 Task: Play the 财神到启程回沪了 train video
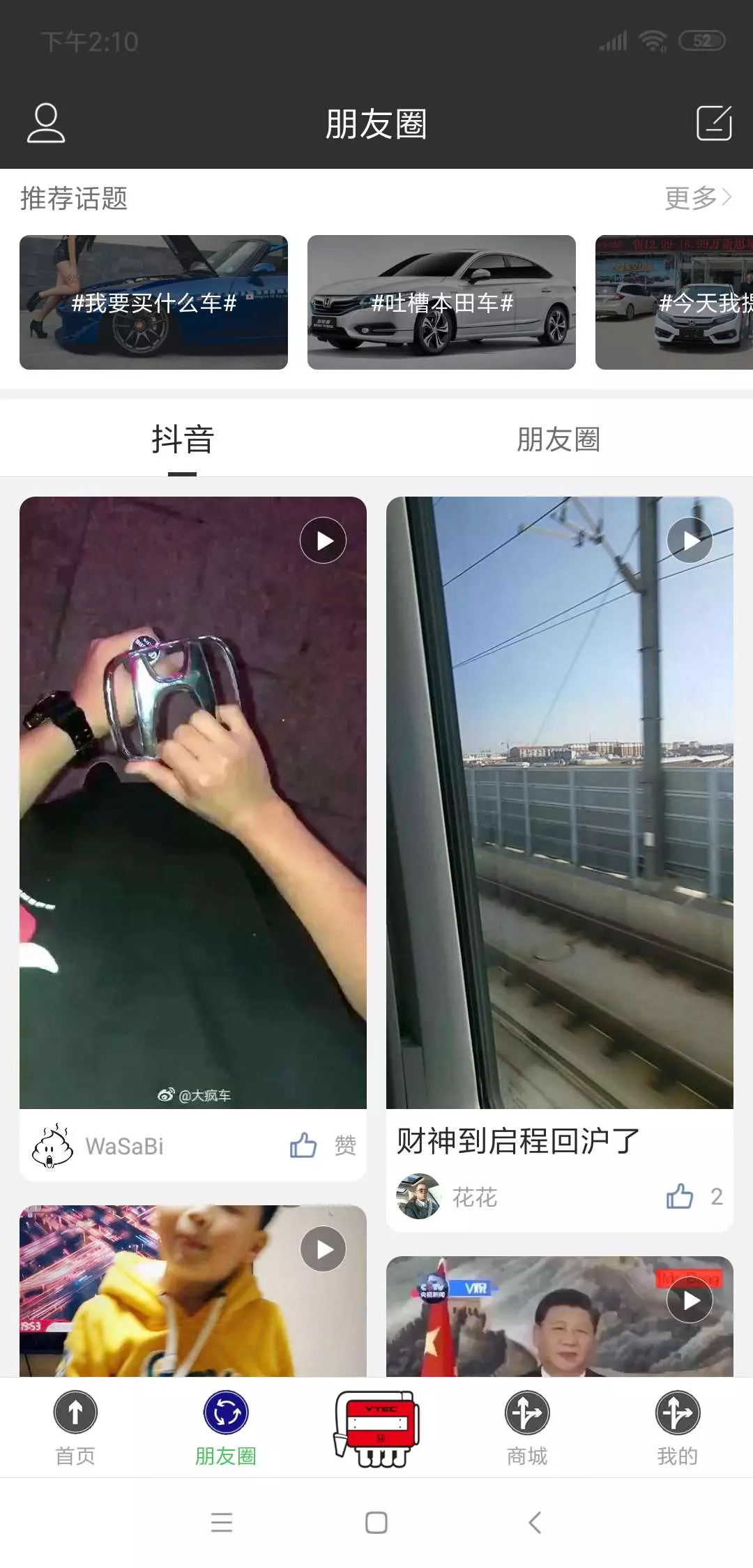[x=690, y=540]
